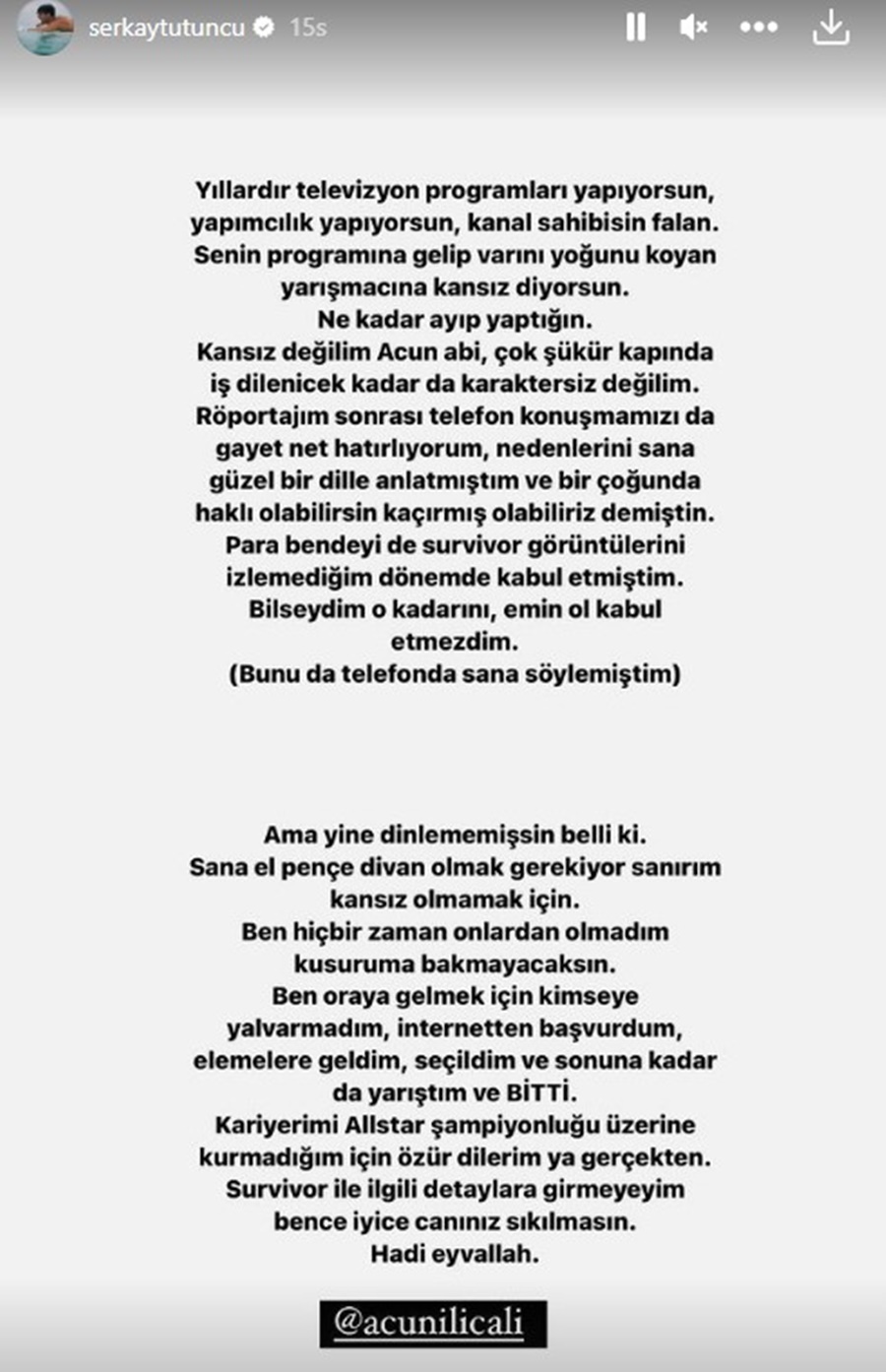Pause the story

pyautogui.click(x=636, y=28)
